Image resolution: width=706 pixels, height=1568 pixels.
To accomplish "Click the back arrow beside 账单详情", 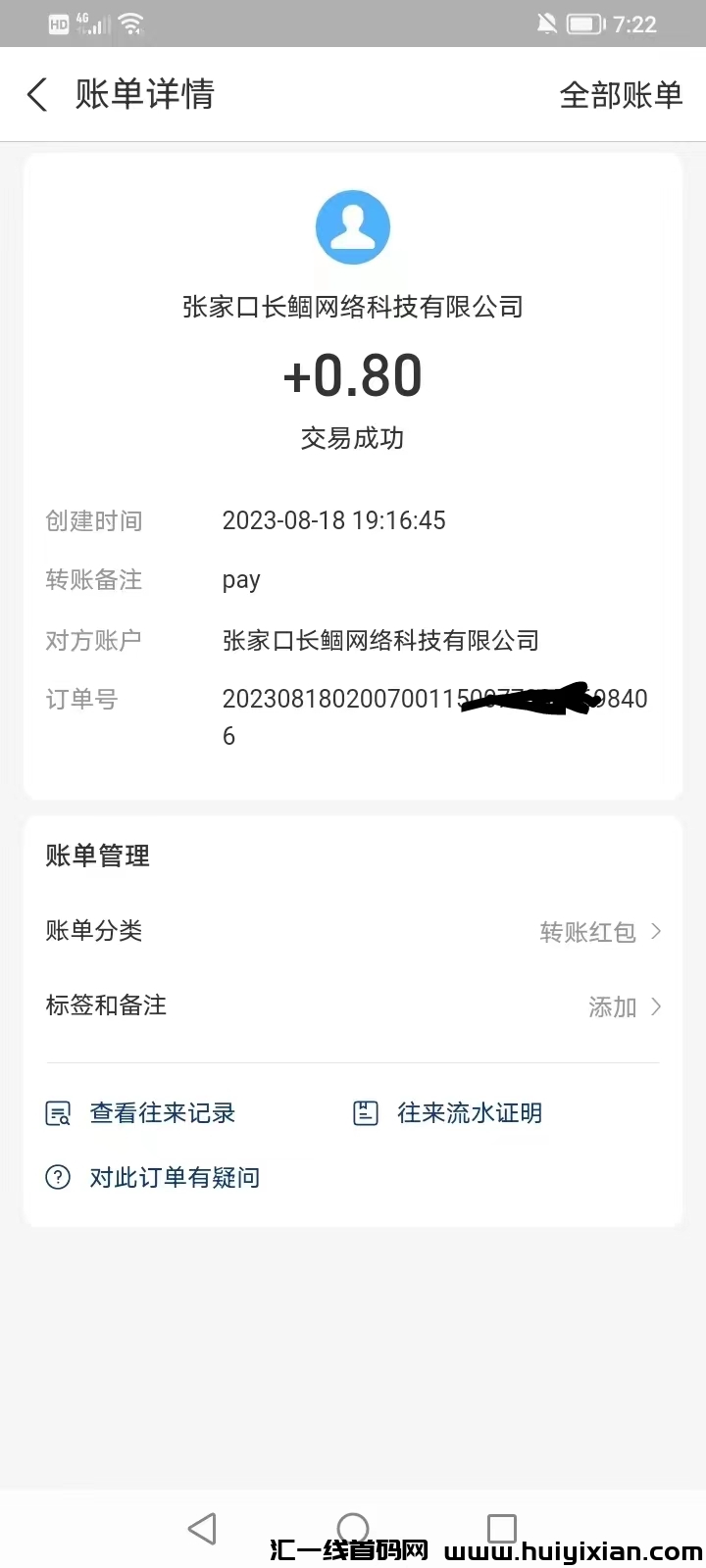I will (x=36, y=94).
